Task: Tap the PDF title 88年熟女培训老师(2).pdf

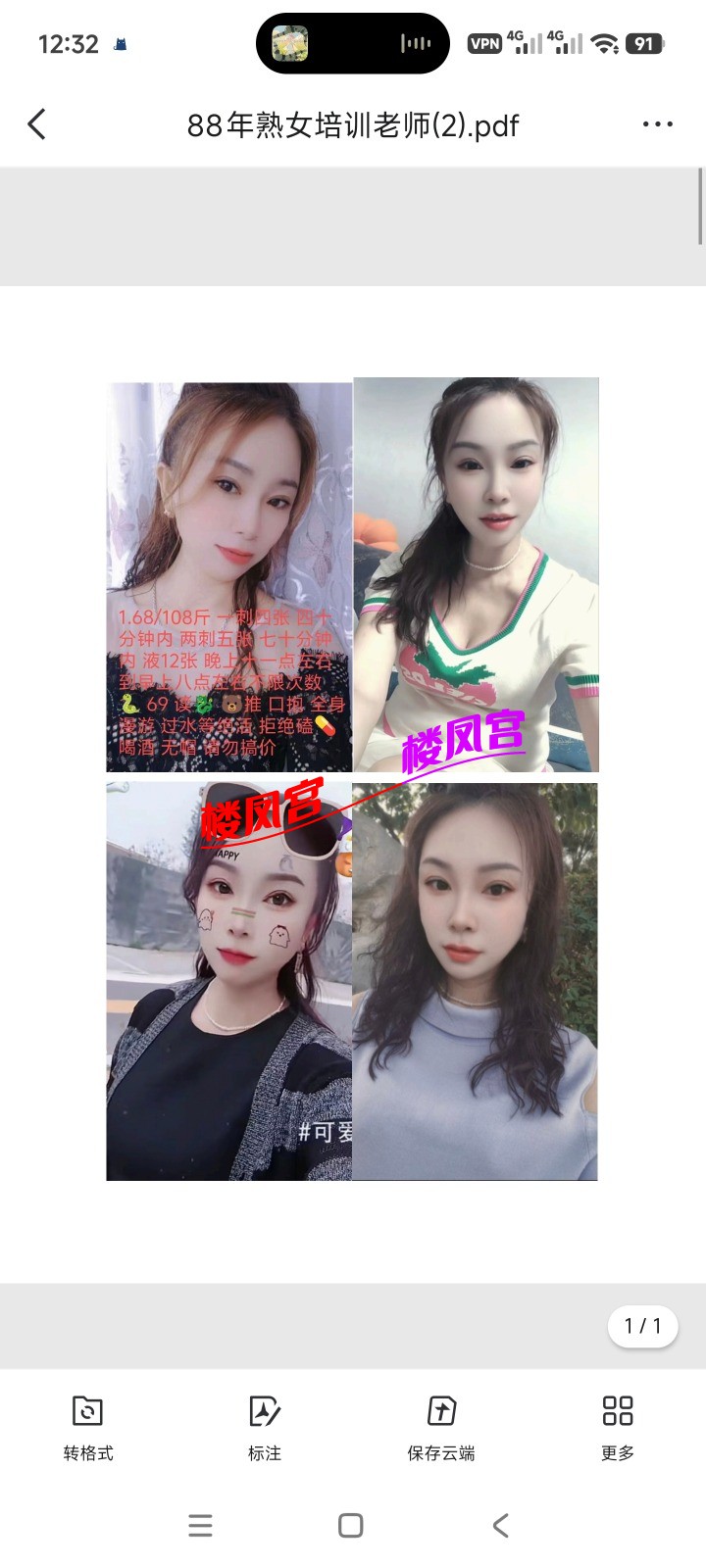Action: click(x=353, y=124)
